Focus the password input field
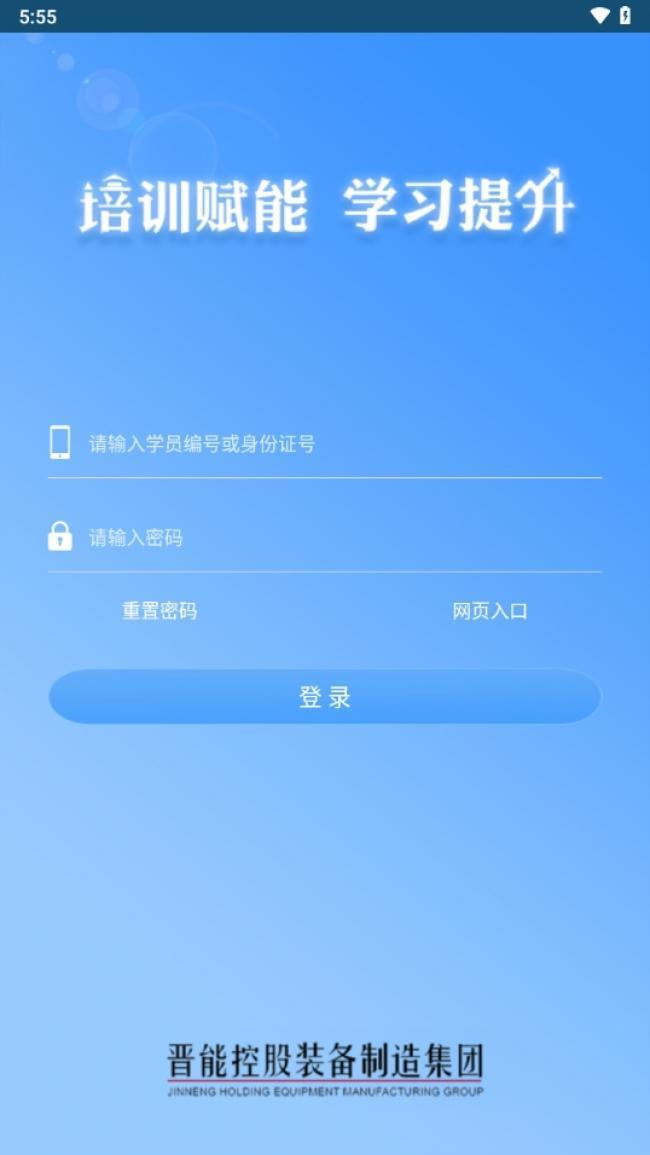Screen dimensions: 650x1155 coord(344,538)
